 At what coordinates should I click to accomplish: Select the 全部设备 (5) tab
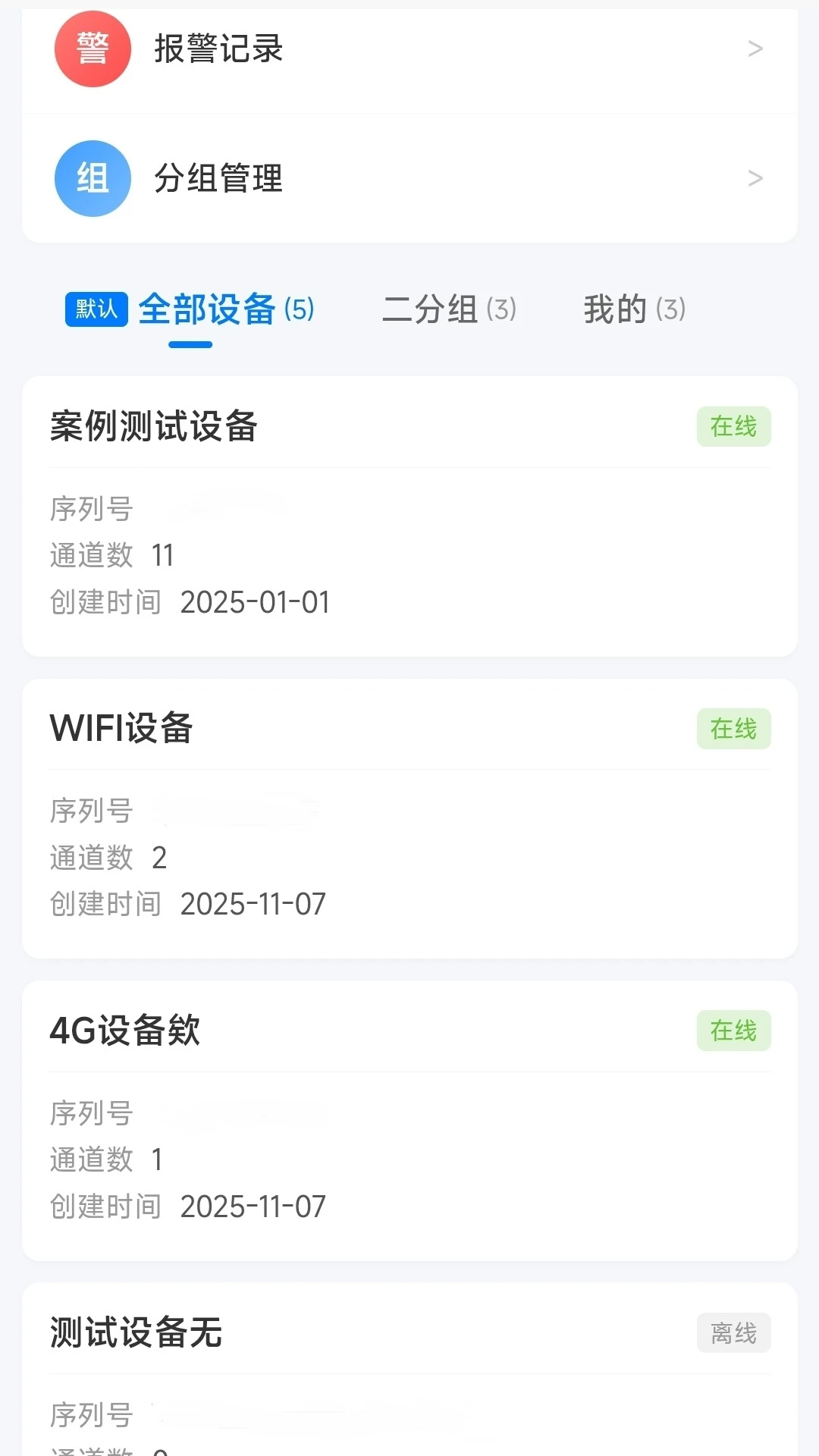225,309
